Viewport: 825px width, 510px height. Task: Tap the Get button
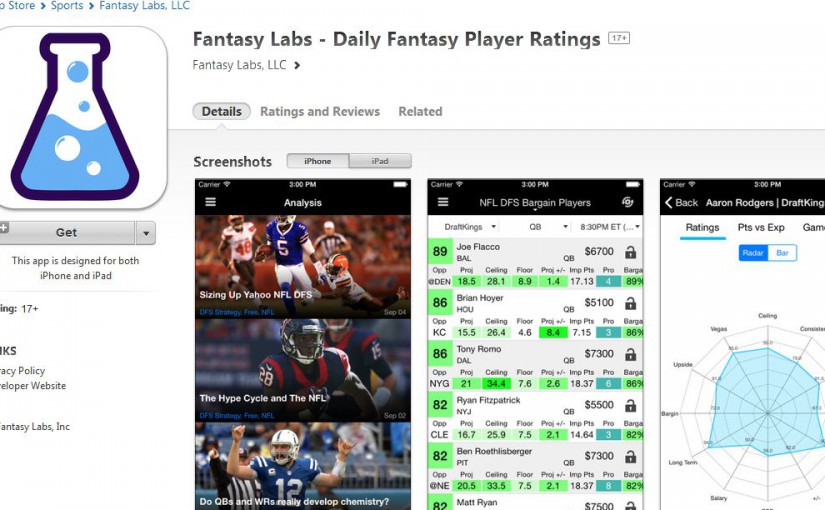coord(66,232)
